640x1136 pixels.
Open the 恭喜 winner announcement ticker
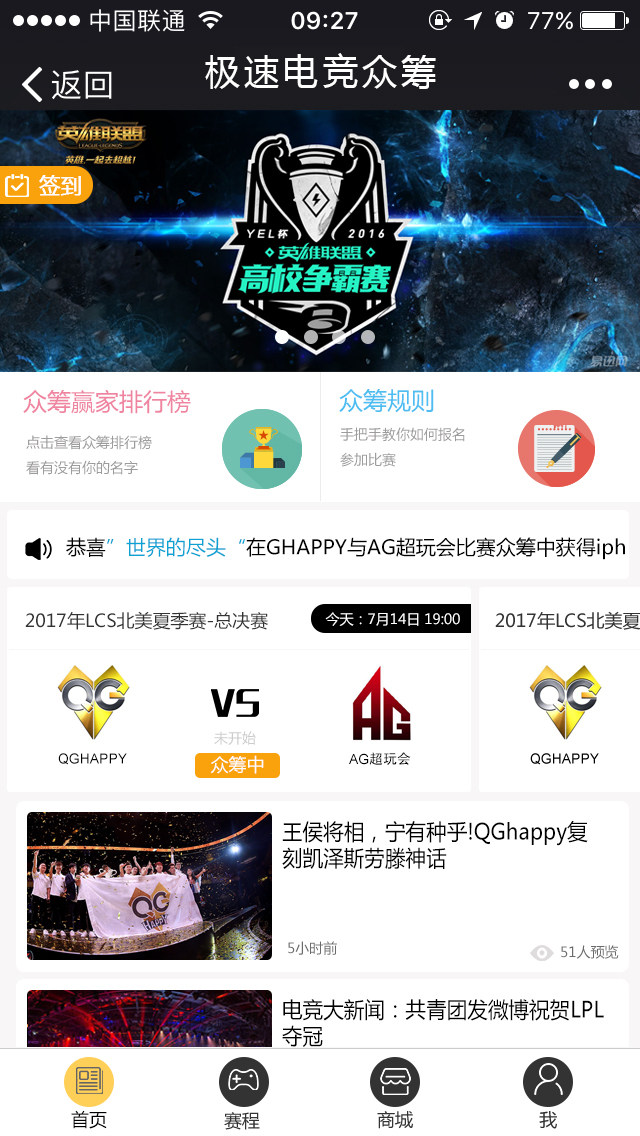(x=320, y=547)
